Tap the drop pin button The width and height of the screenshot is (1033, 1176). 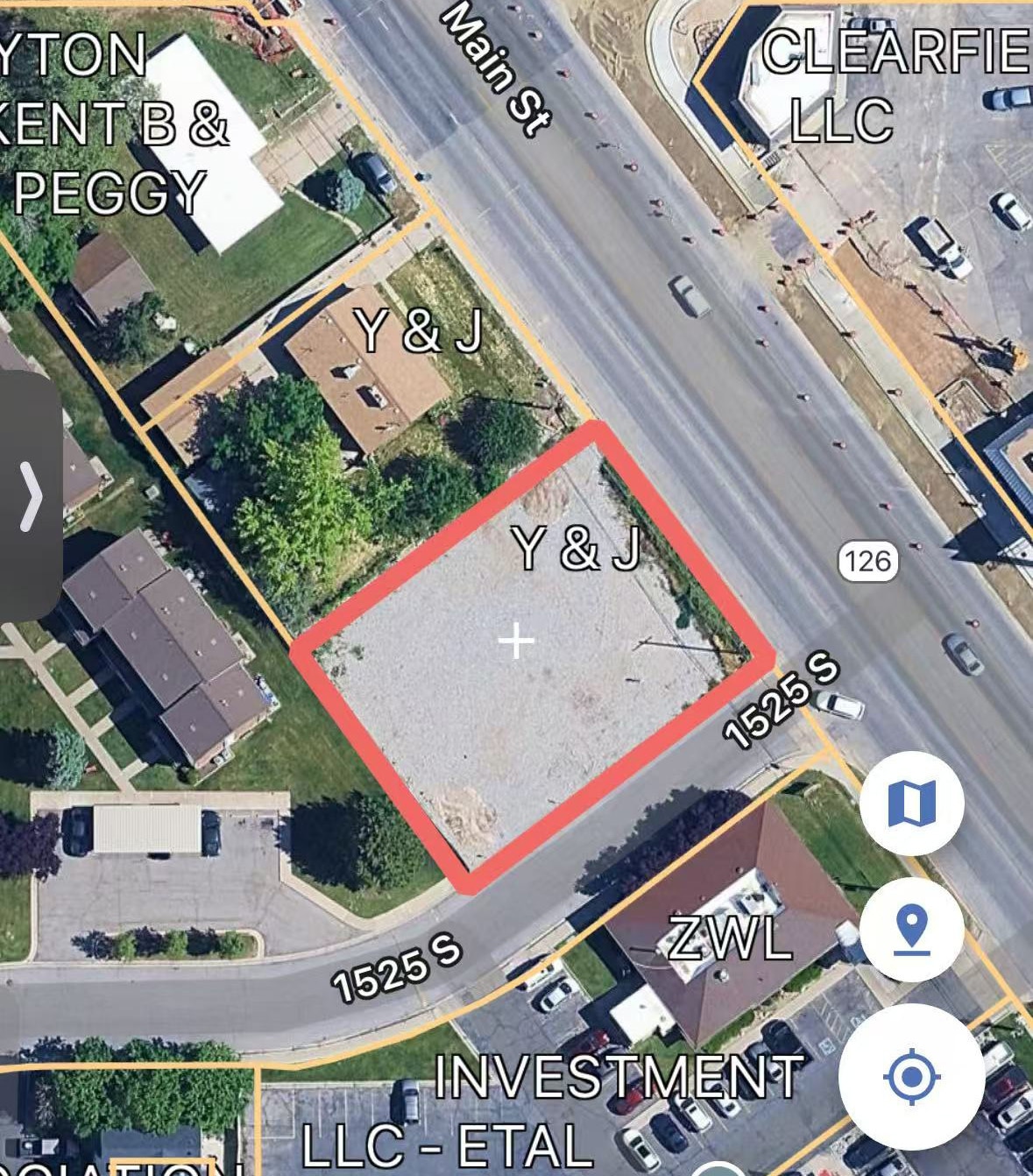911,930
